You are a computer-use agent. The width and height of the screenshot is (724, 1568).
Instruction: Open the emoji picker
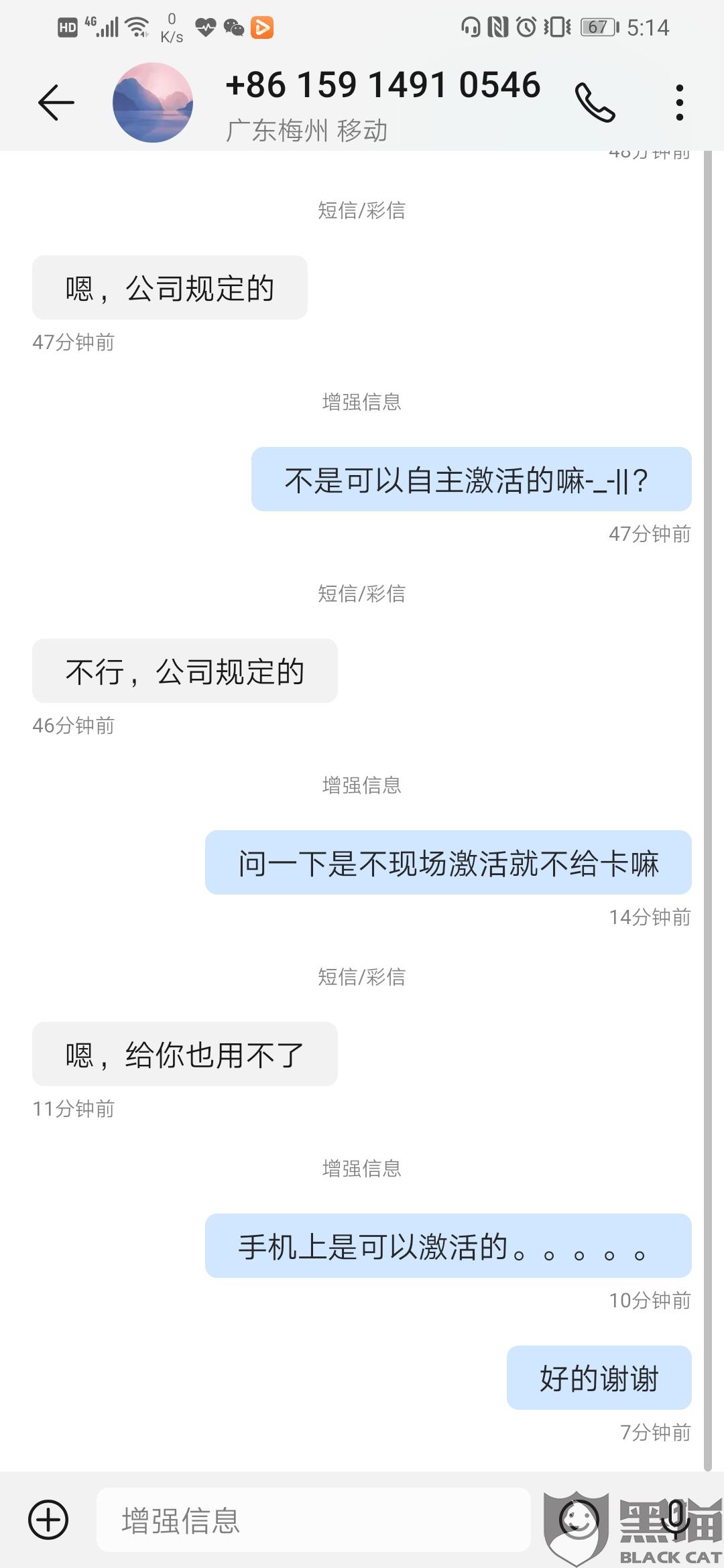(x=579, y=1520)
